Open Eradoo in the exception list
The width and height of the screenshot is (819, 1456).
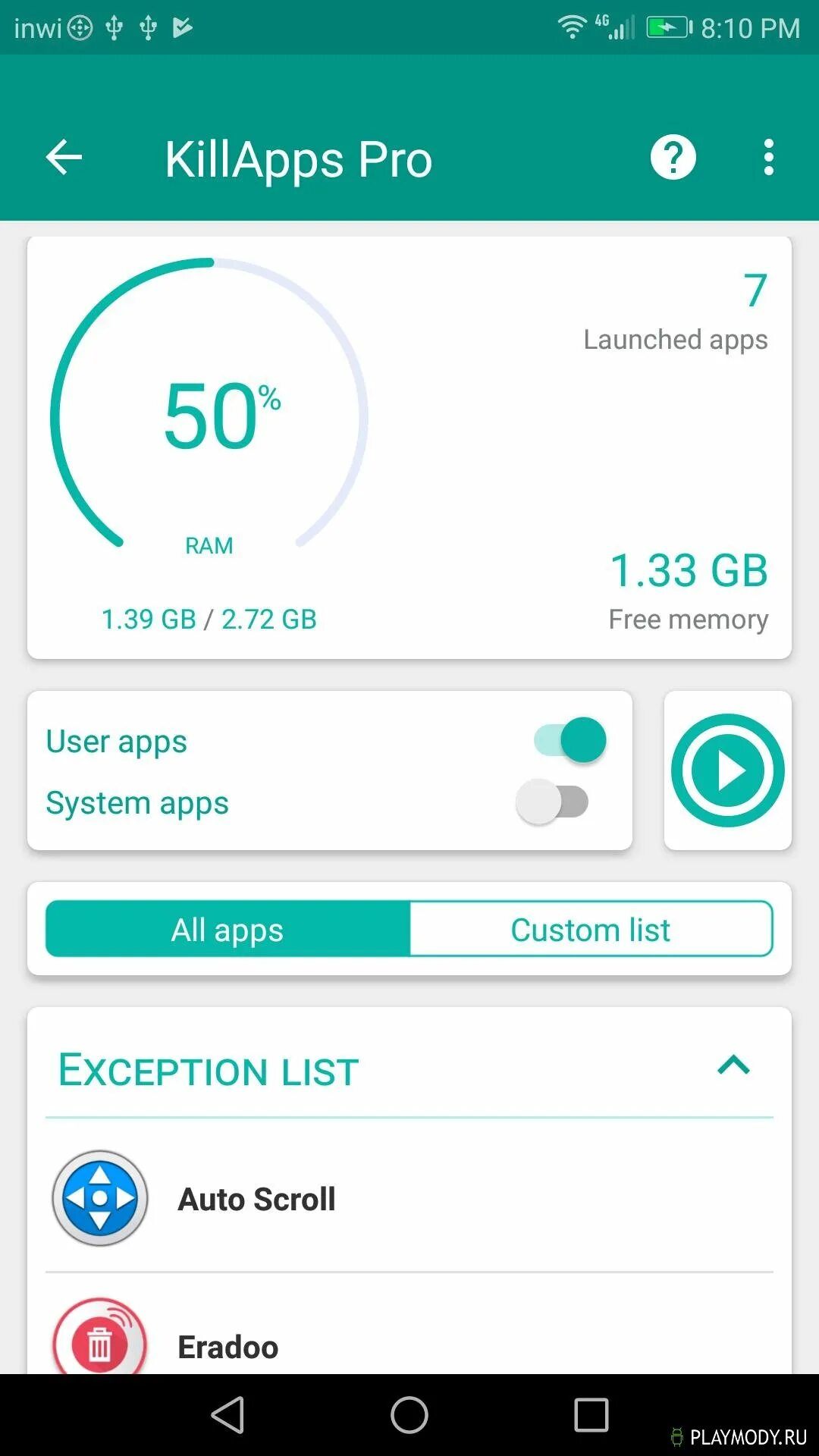click(x=227, y=1347)
